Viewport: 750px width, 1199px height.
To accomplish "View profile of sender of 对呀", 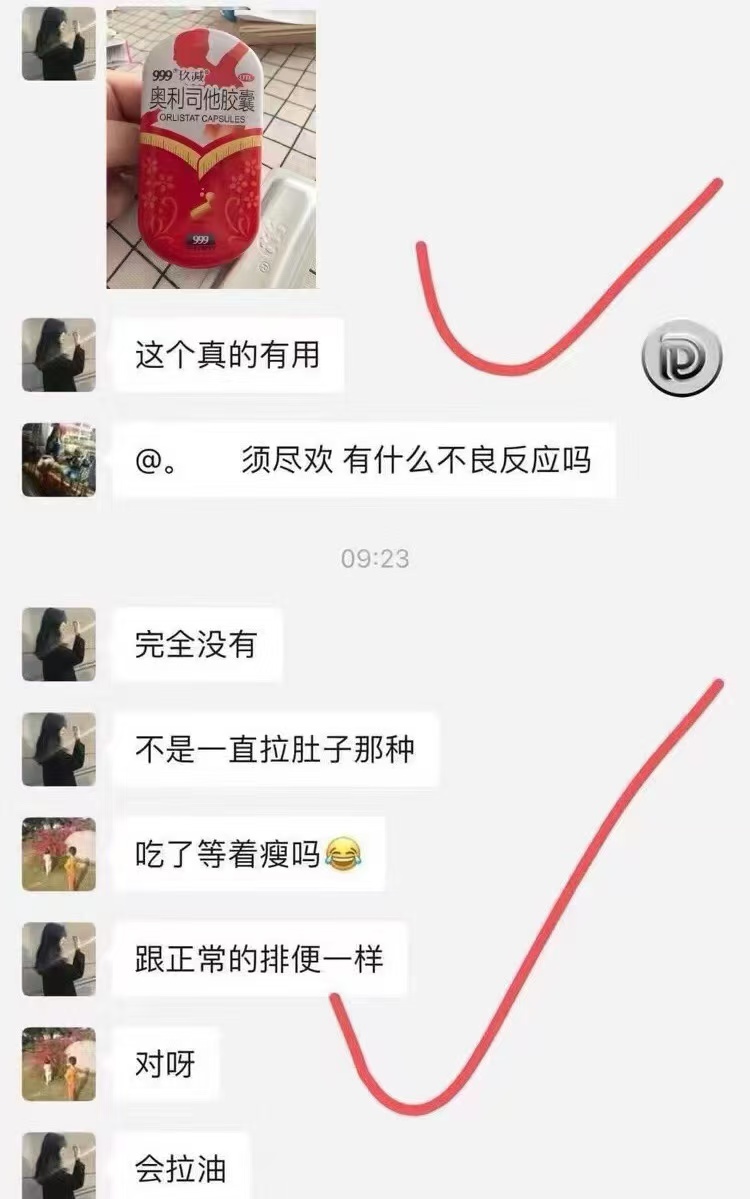I will [59, 1064].
